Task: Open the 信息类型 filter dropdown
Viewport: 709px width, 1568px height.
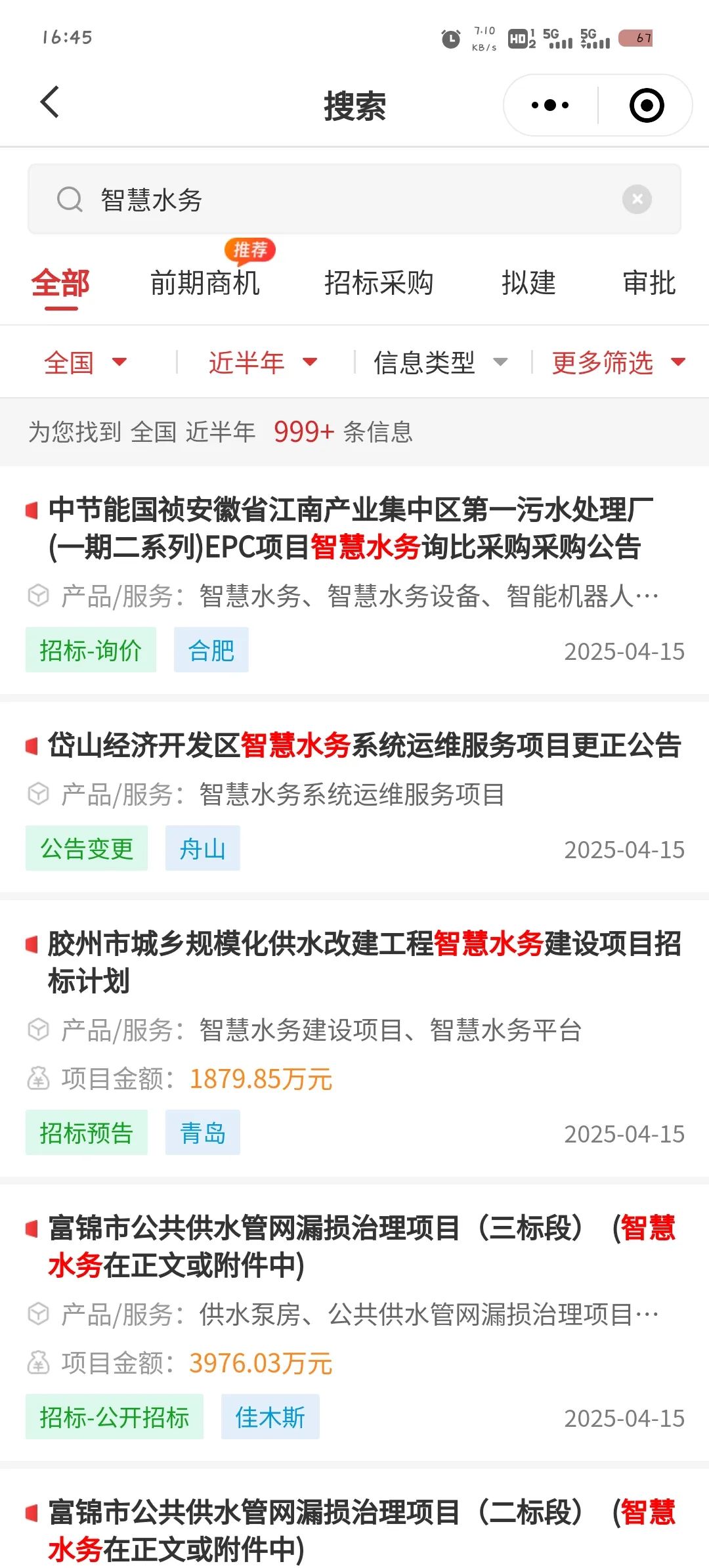Action: coord(440,362)
